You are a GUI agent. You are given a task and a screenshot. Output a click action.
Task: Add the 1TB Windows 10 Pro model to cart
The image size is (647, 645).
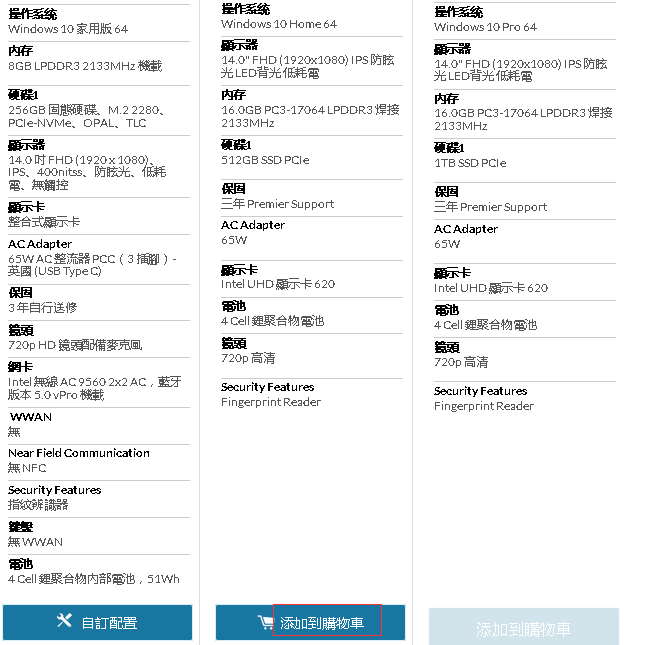click(x=523, y=628)
